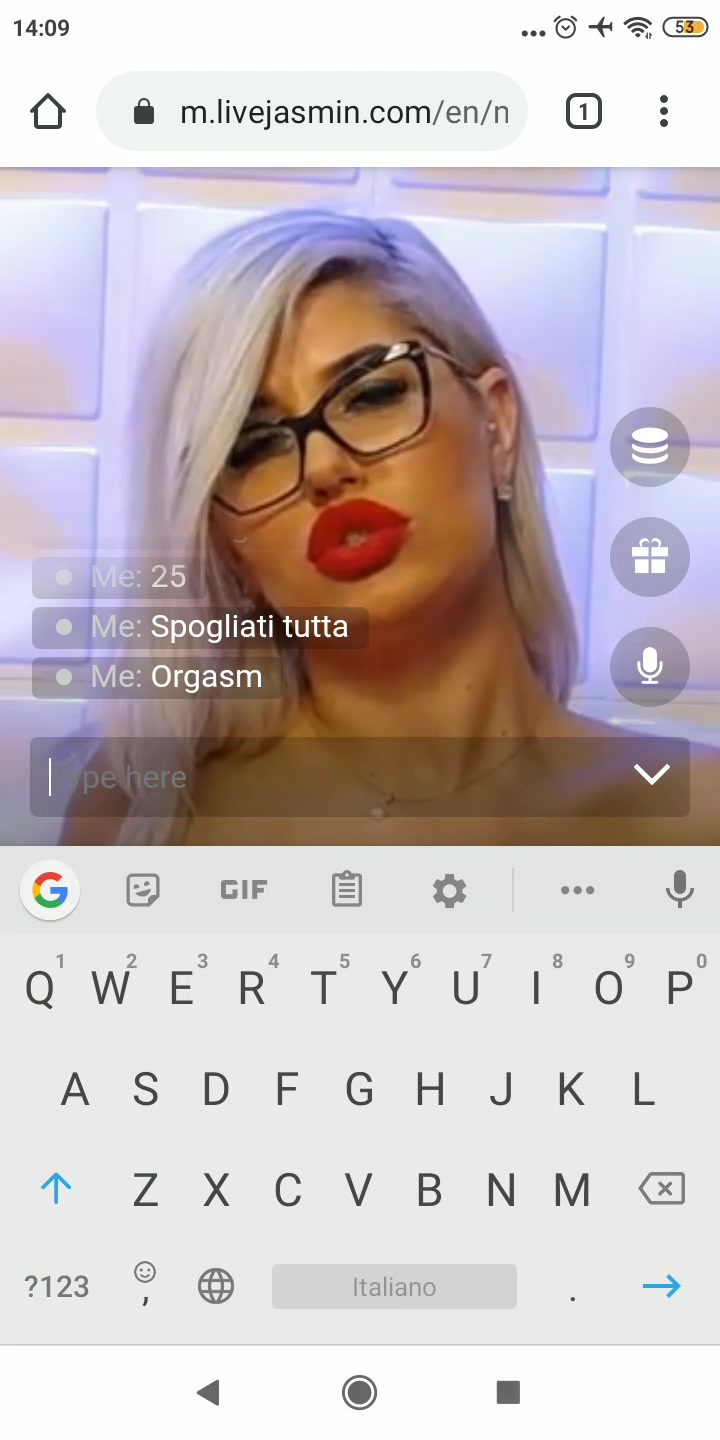Activate the microphone in the chat overlay
This screenshot has width=720, height=1440.
pos(650,667)
